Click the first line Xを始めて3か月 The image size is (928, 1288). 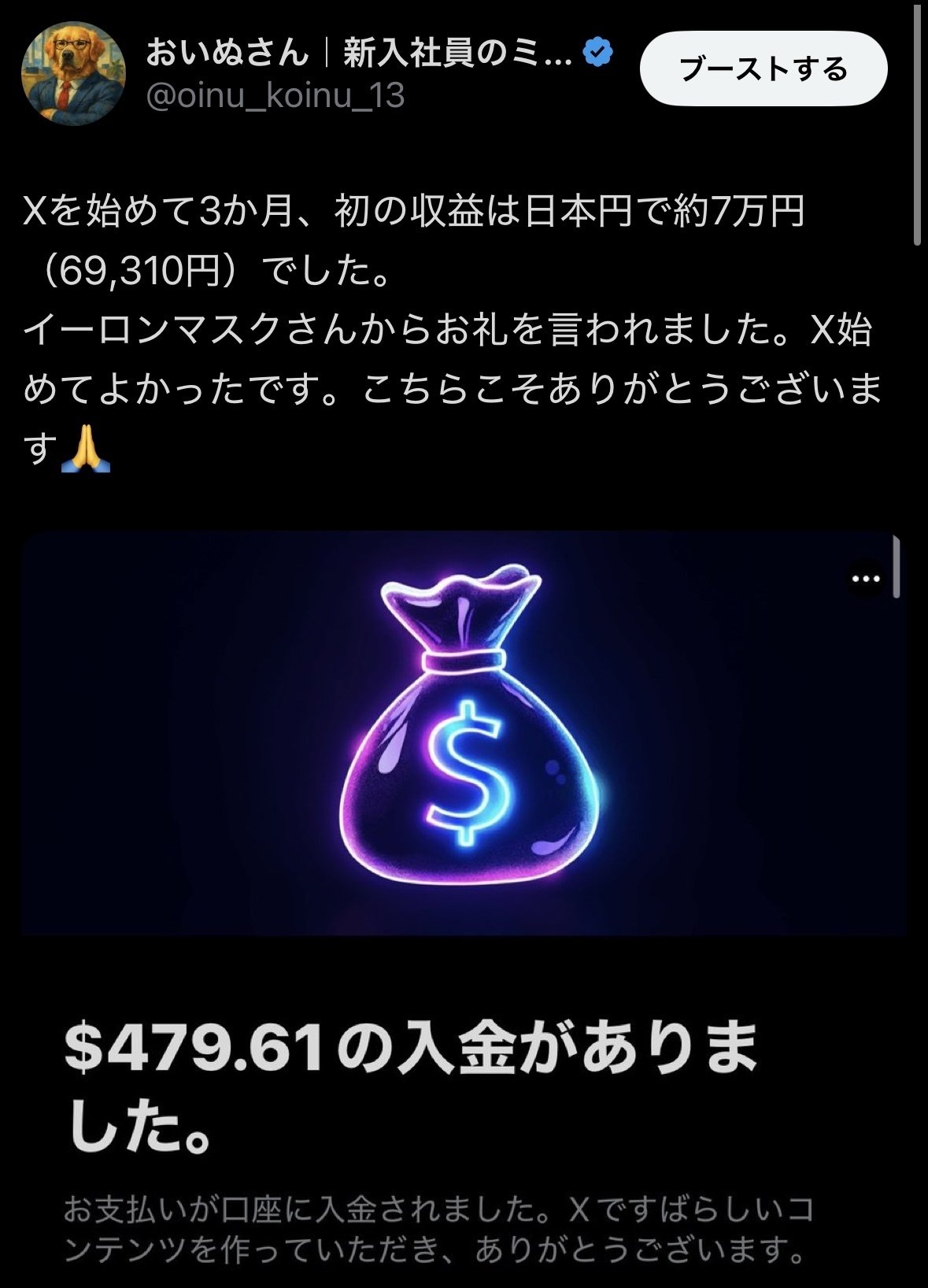236,213
